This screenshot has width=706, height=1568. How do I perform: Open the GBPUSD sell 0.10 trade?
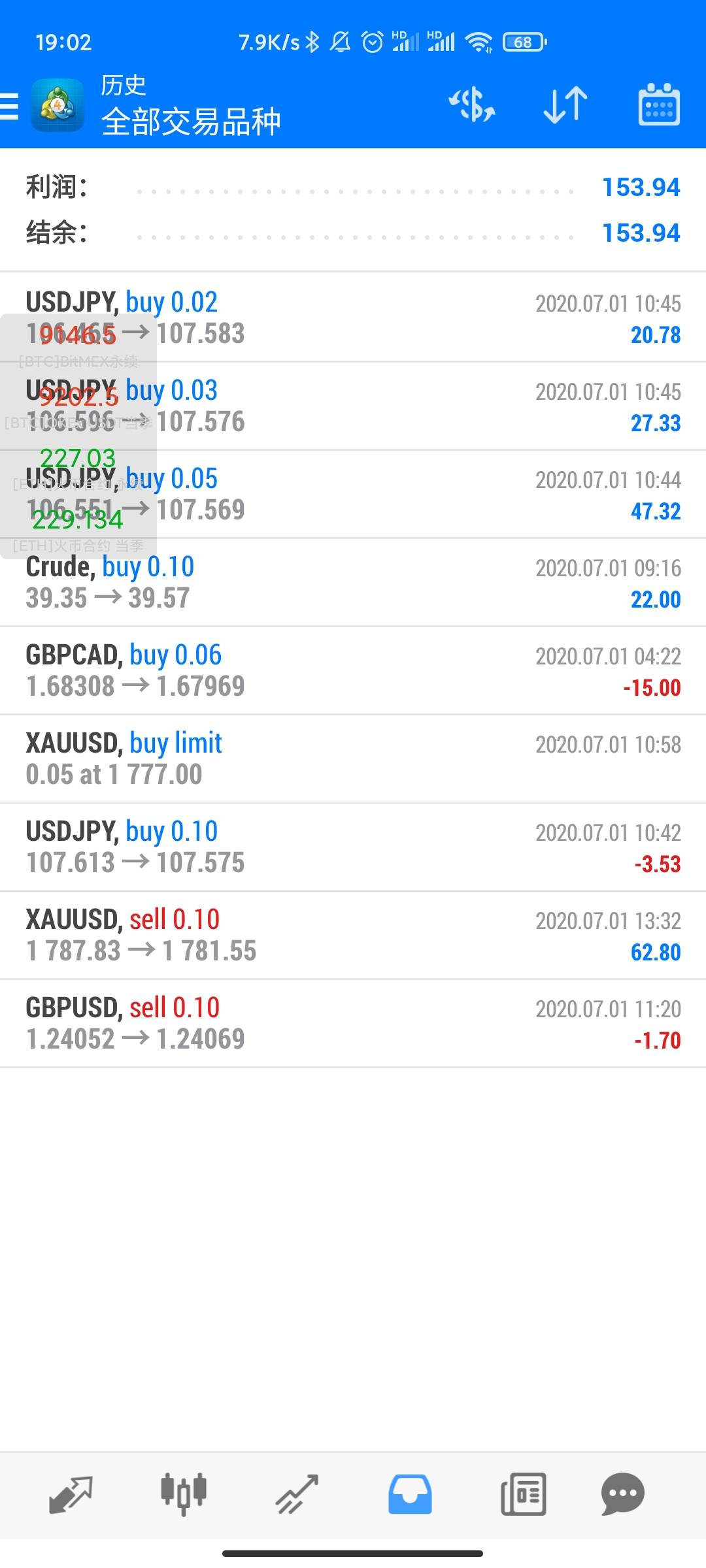(x=353, y=1024)
